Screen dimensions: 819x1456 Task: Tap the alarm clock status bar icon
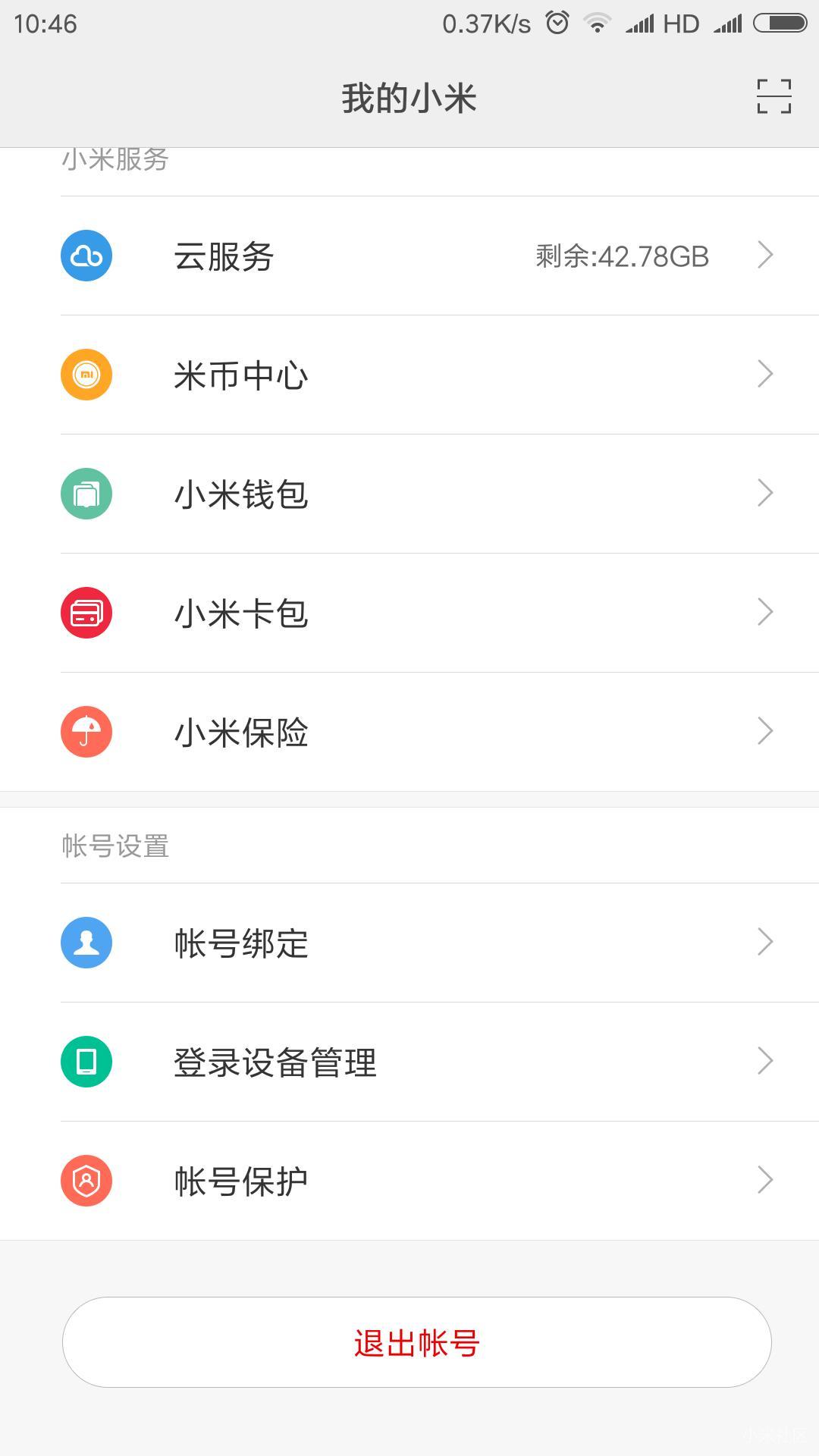pyautogui.click(x=556, y=23)
